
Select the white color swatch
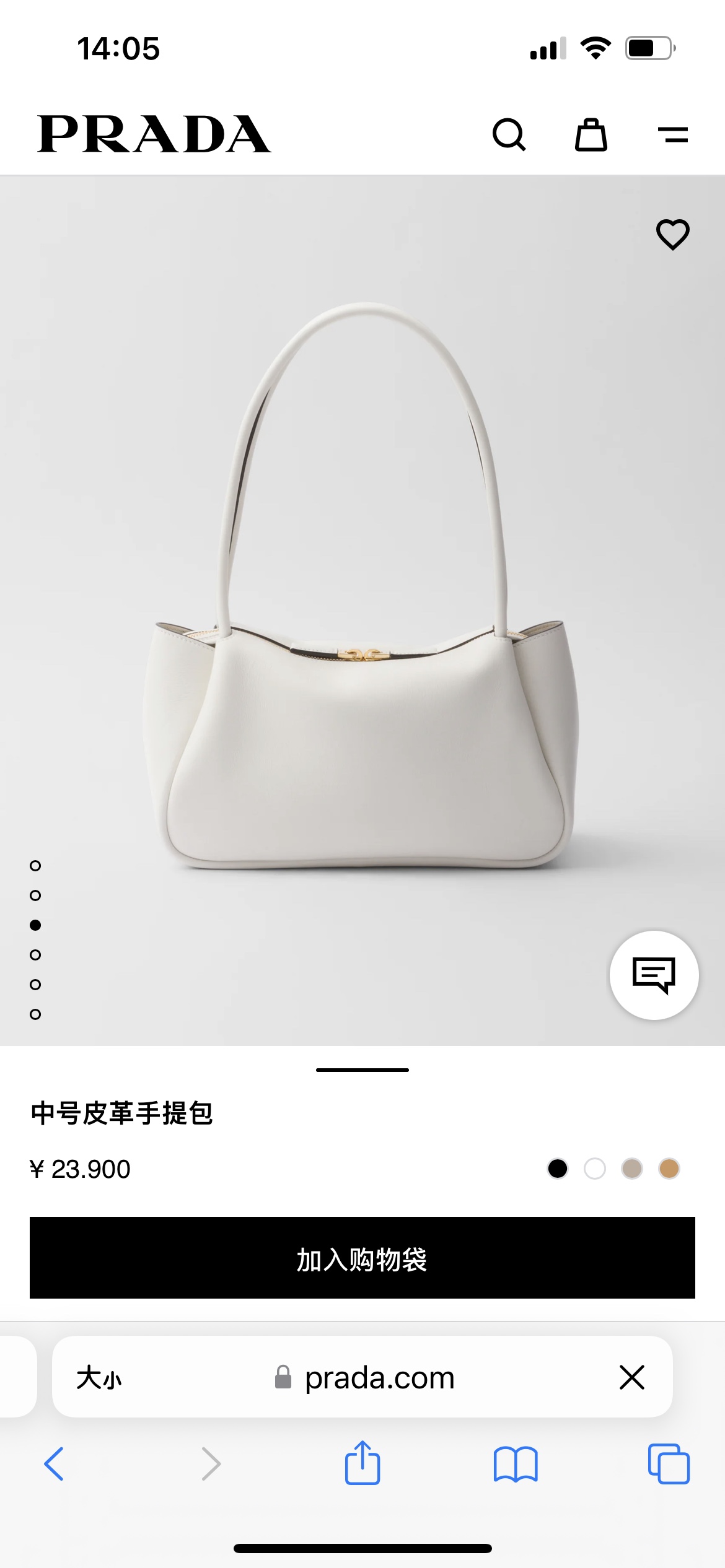[x=595, y=1169]
